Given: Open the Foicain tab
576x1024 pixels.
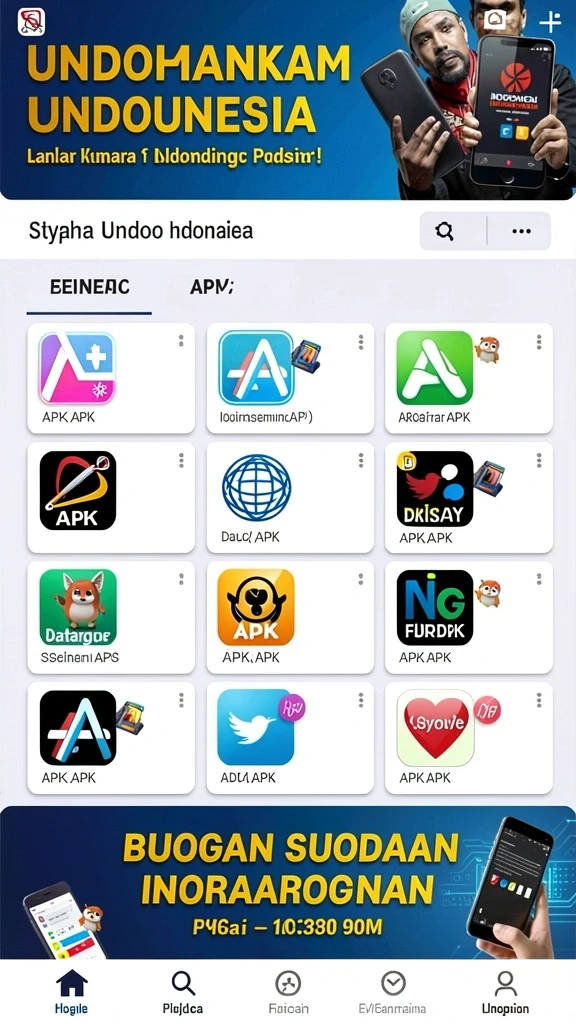Looking at the screenshot, I should pyautogui.click(x=288, y=991).
